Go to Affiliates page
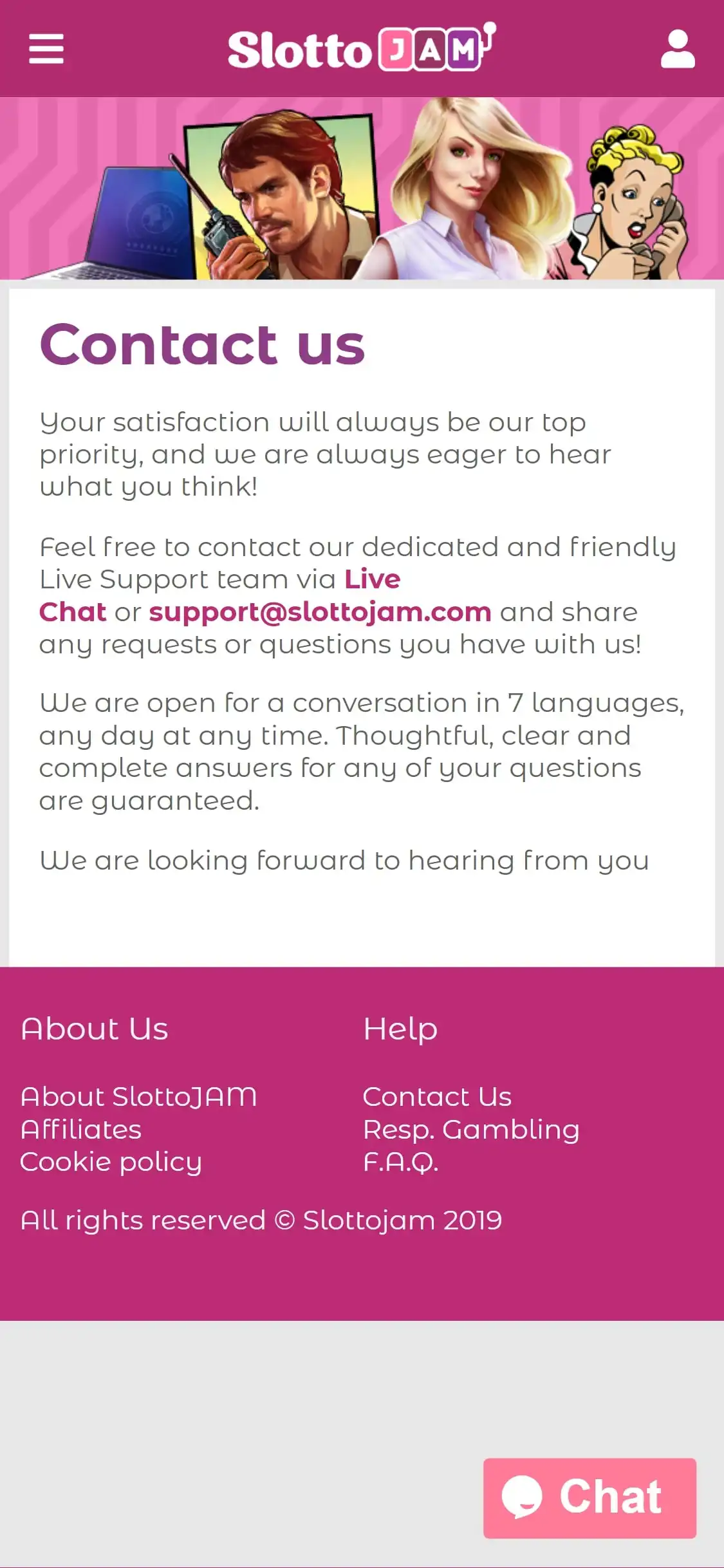The width and height of the screenshot is (724, 1568). [81, 1130]
